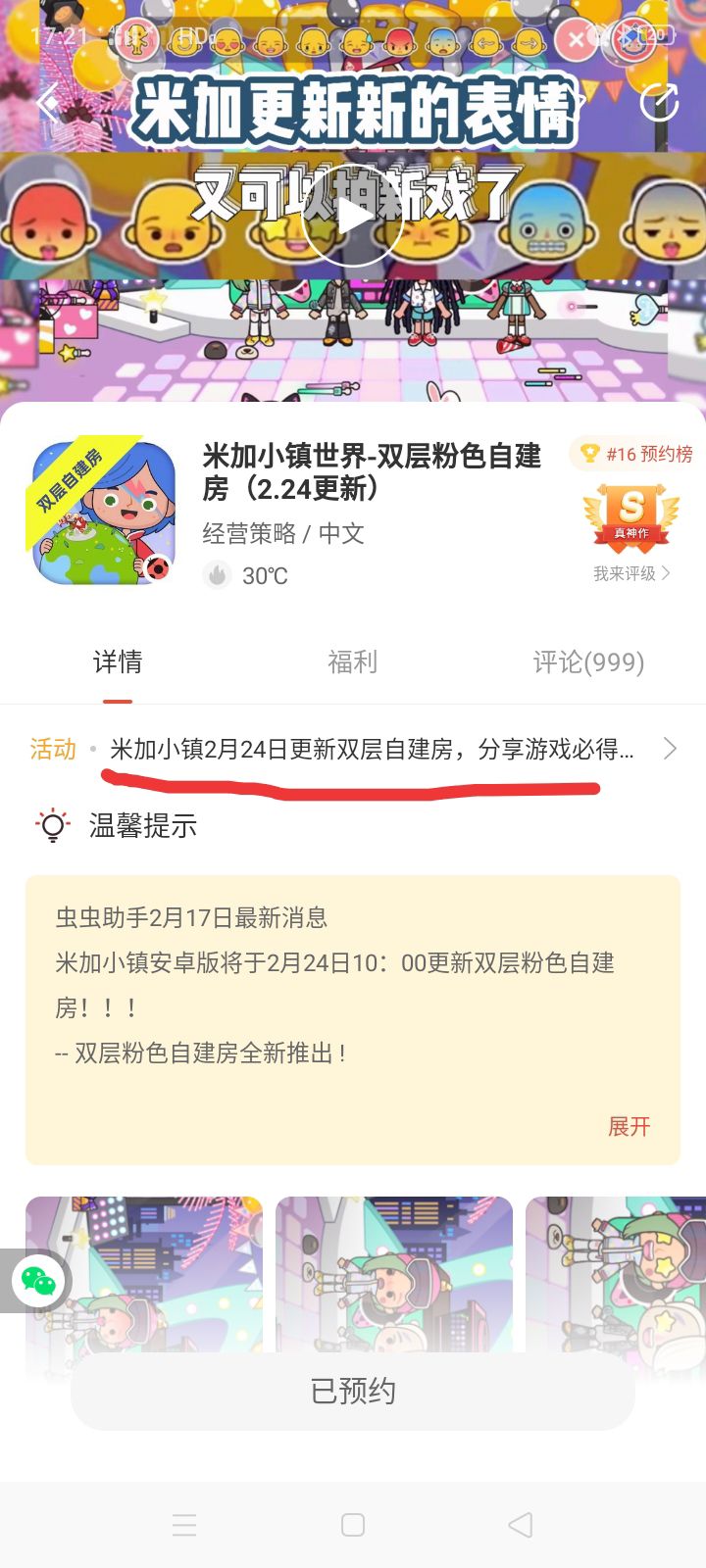This screenshot has height=1568, width=706.
Task: Tap the 已预约 reservation button
Action: (353, 1391)
